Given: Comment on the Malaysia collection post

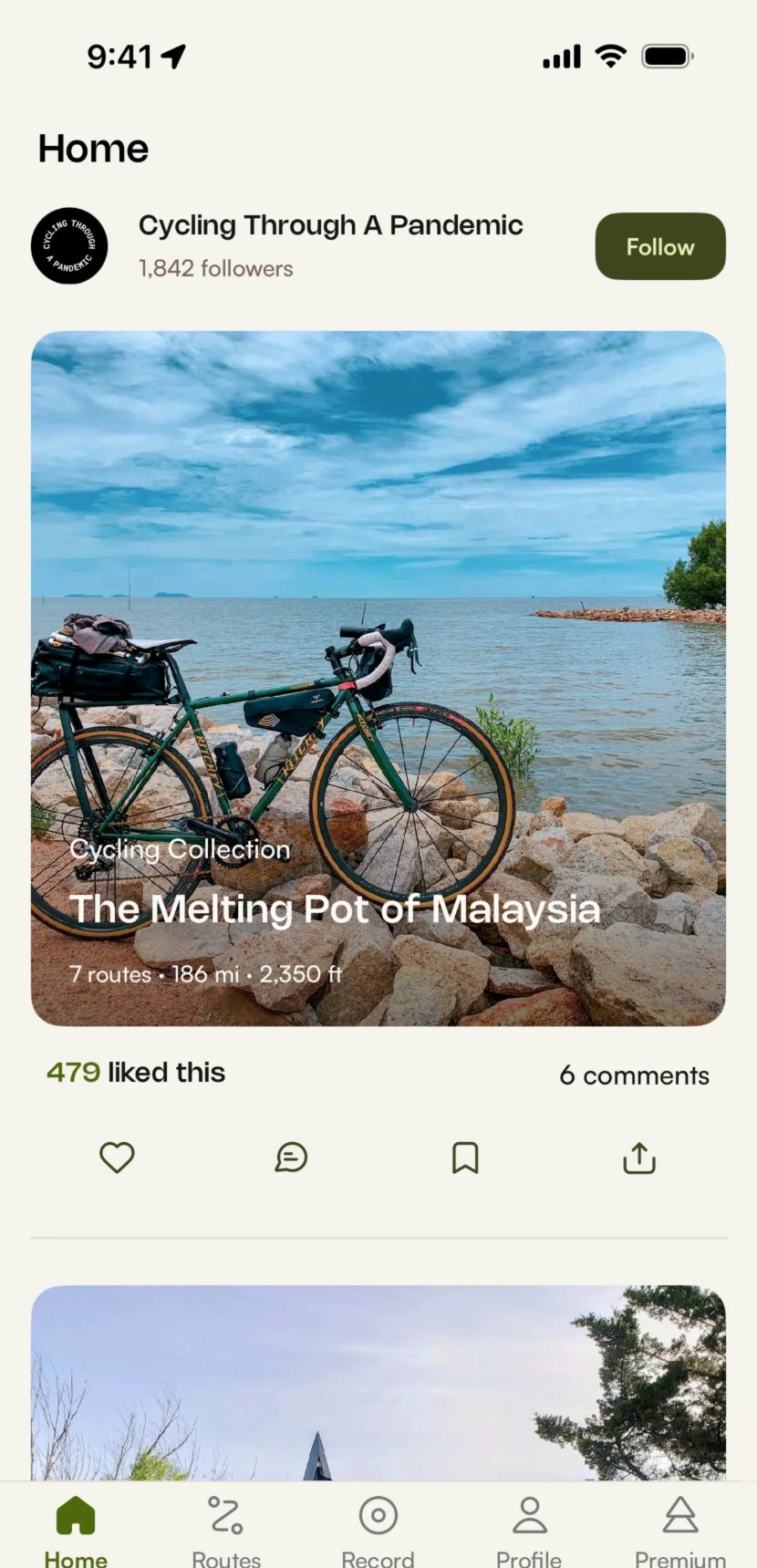Looking at the screenshot, I should [x=291, y=1158].
